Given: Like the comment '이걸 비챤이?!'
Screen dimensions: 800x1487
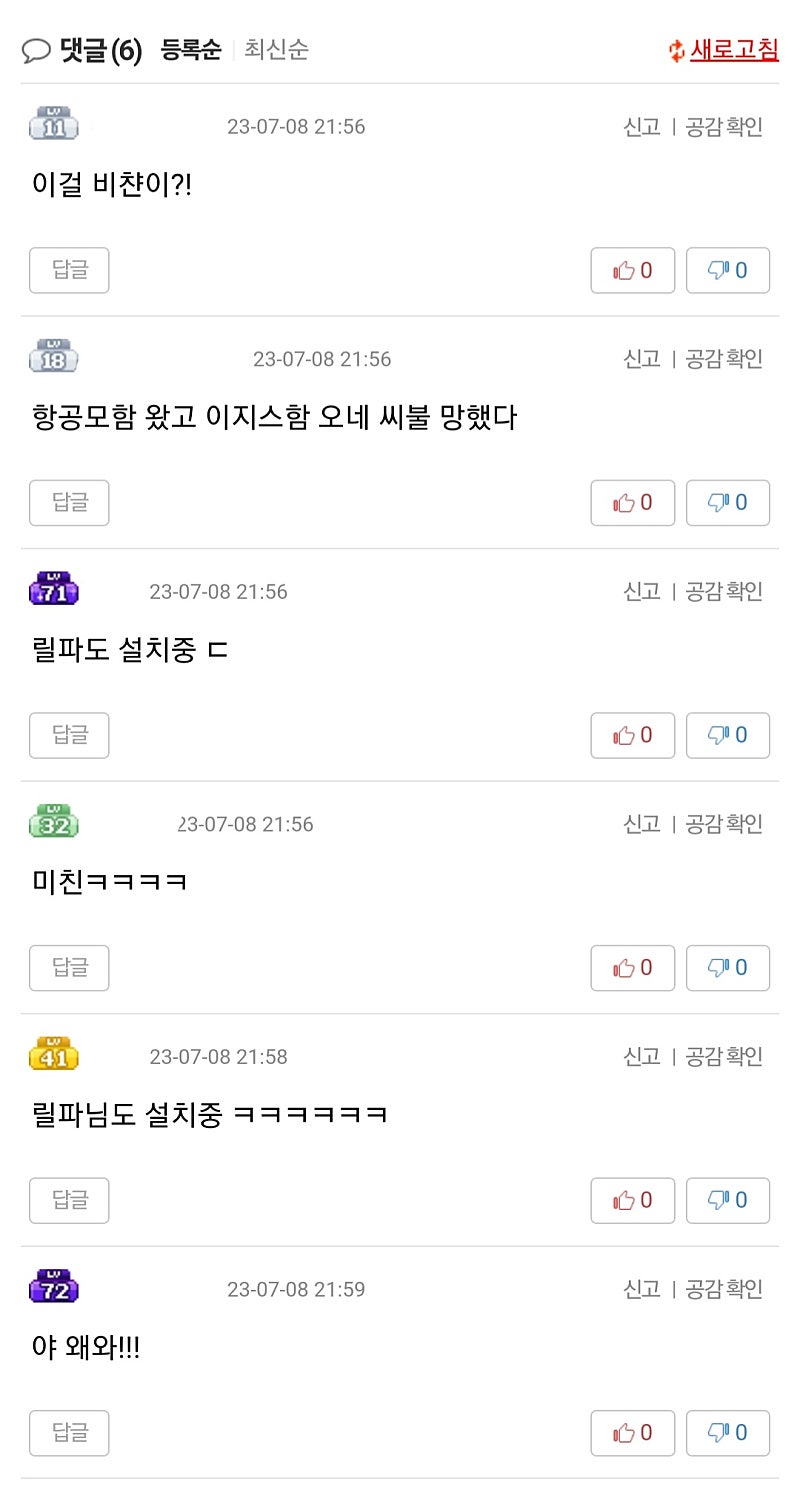Looking at the screenshot, I should tap(633, 270).
